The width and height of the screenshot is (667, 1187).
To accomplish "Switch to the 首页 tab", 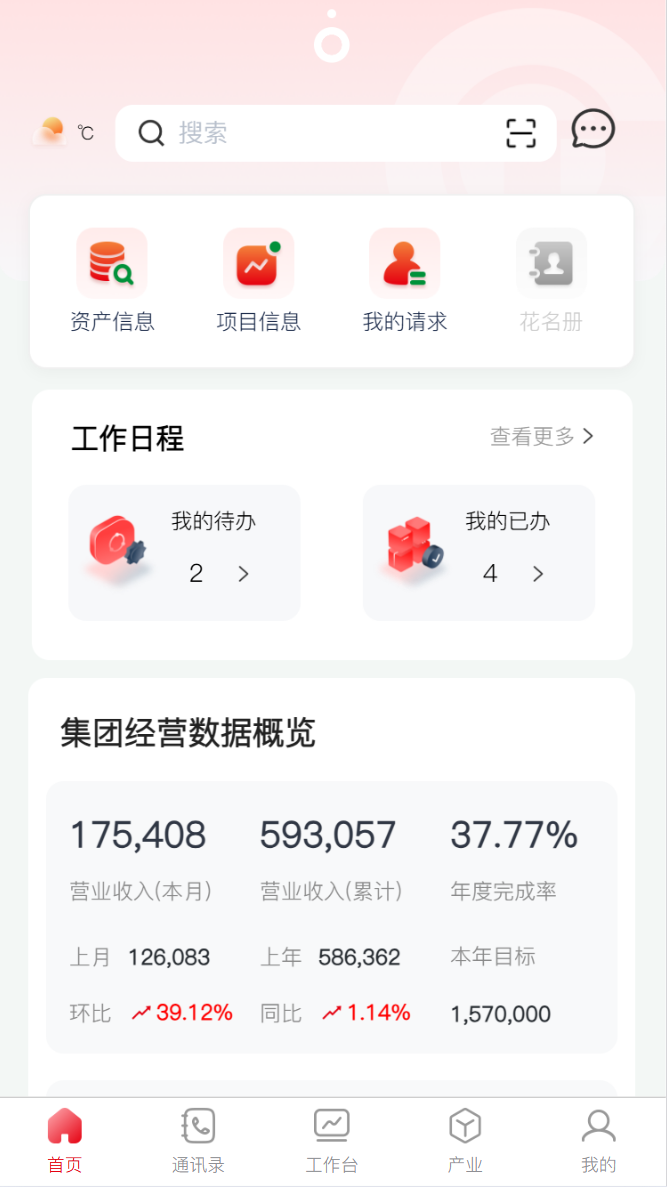I will [x=65, y=1140].
